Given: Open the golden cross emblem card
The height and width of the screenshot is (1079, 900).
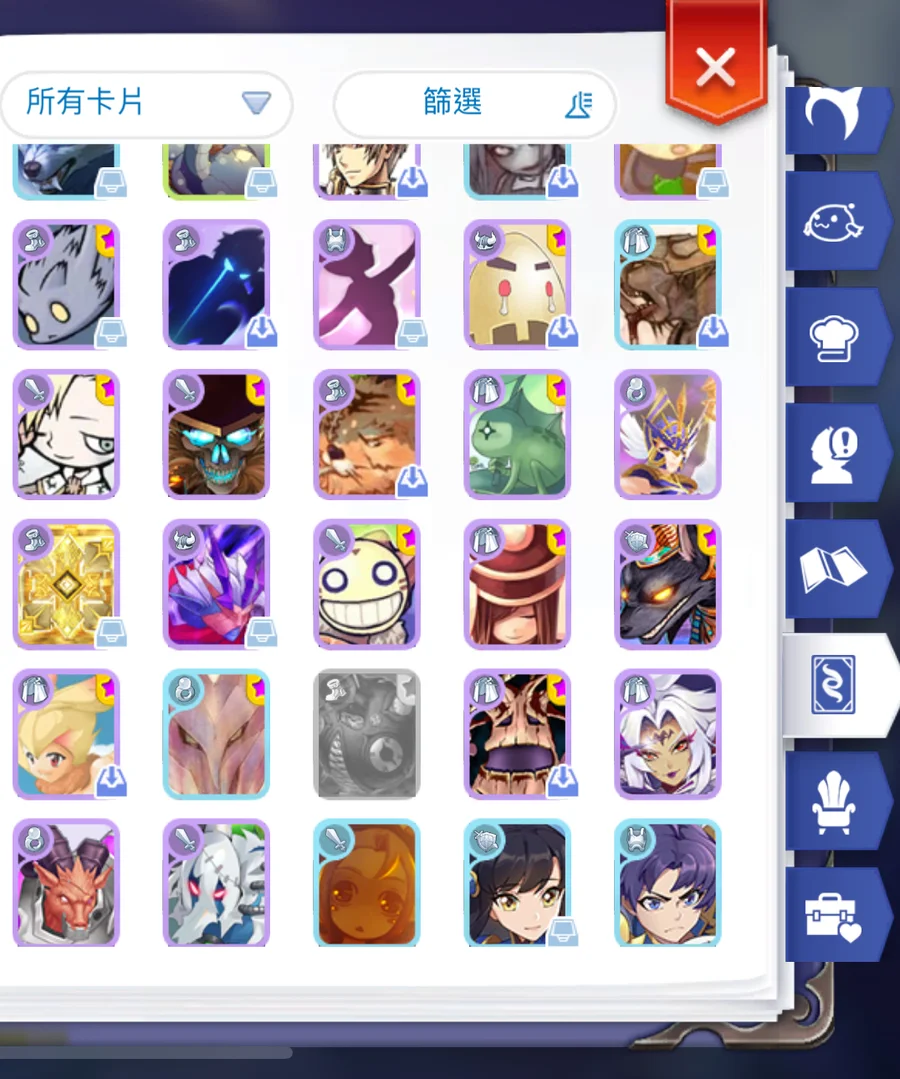Looking at the screenshot, I should [66, 585].
